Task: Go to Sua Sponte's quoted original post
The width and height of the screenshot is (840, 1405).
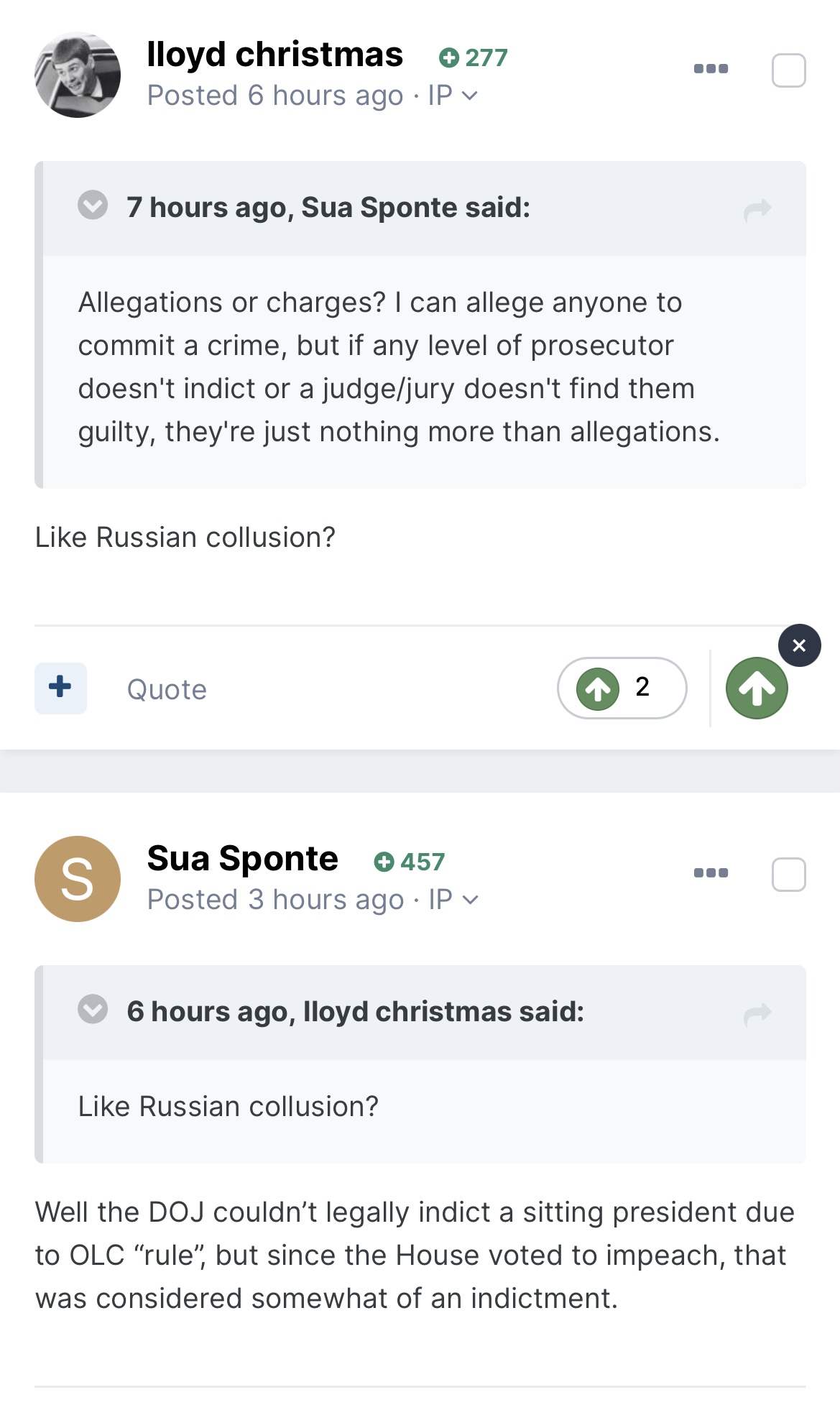Action: [757, 210]
